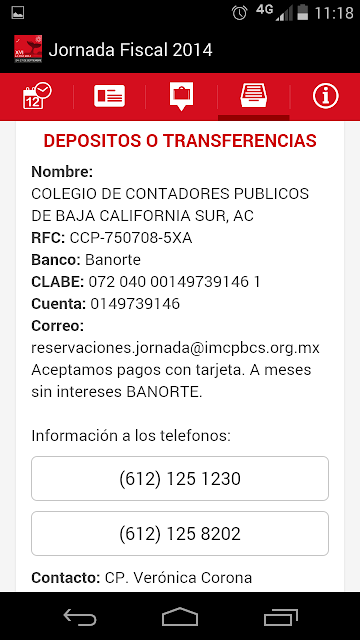Call (612) 125 1230
The image size is (360, 640).
[180, 478]
